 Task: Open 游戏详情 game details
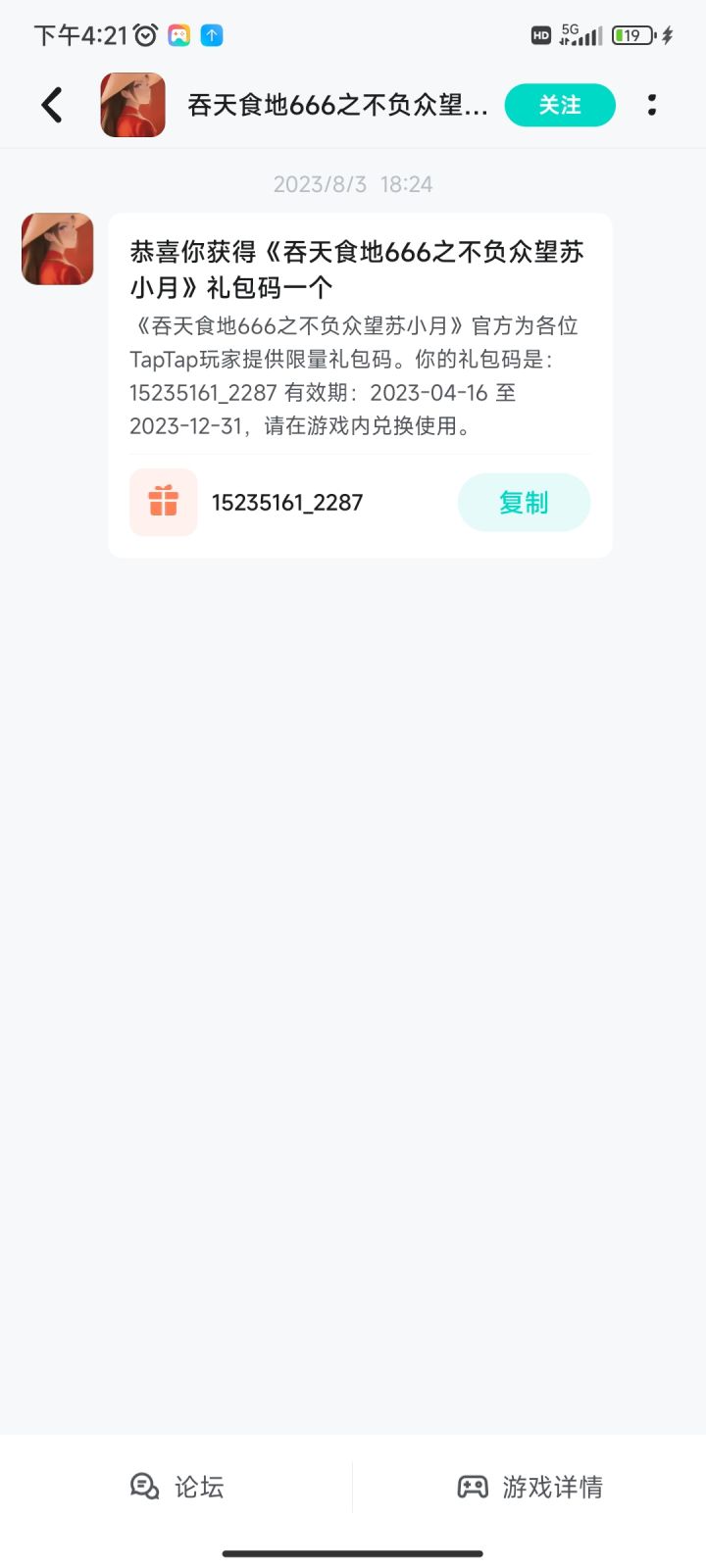[x=530, y=1487]
